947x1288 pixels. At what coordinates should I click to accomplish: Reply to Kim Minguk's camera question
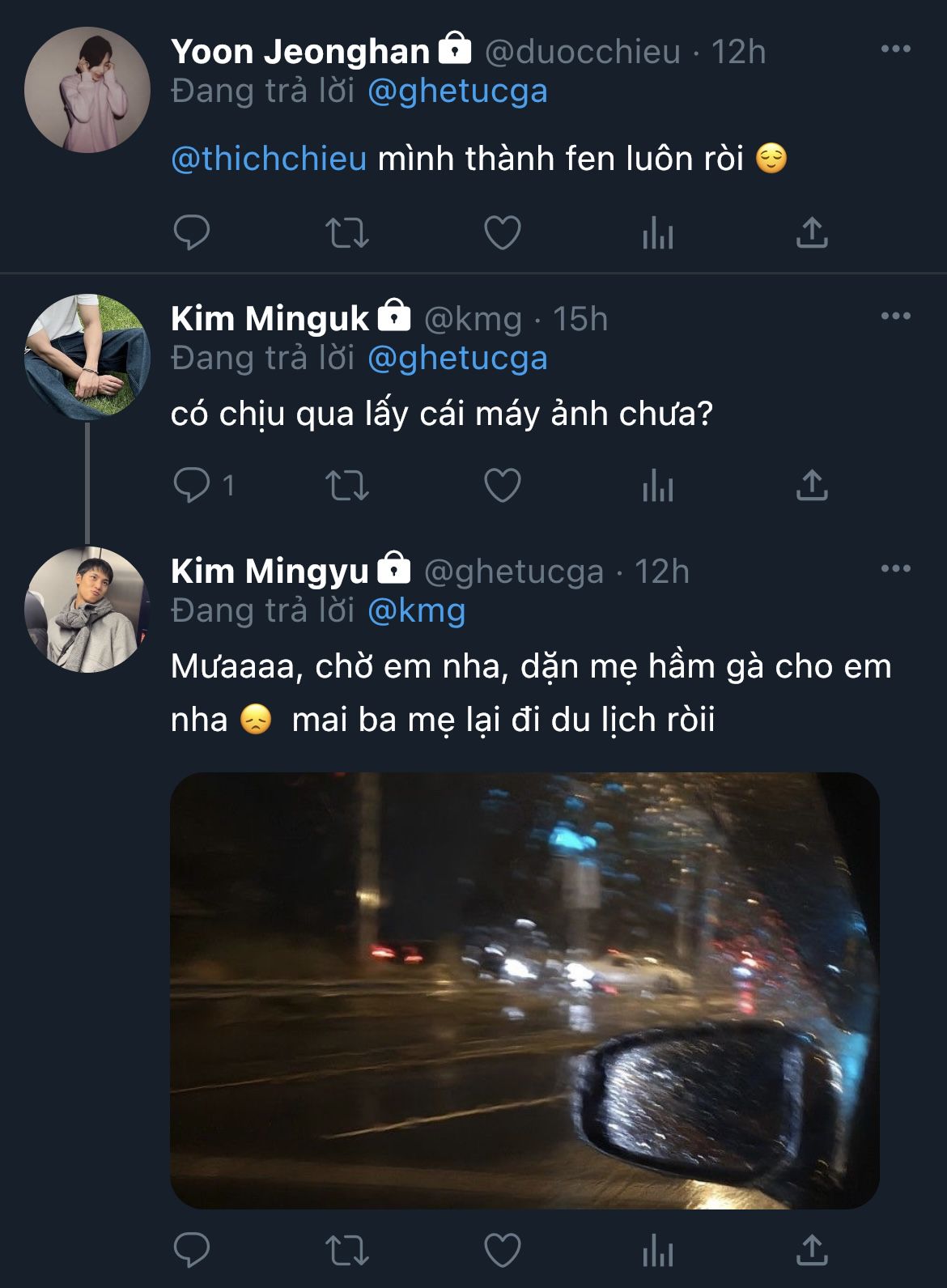coord(192,486)
